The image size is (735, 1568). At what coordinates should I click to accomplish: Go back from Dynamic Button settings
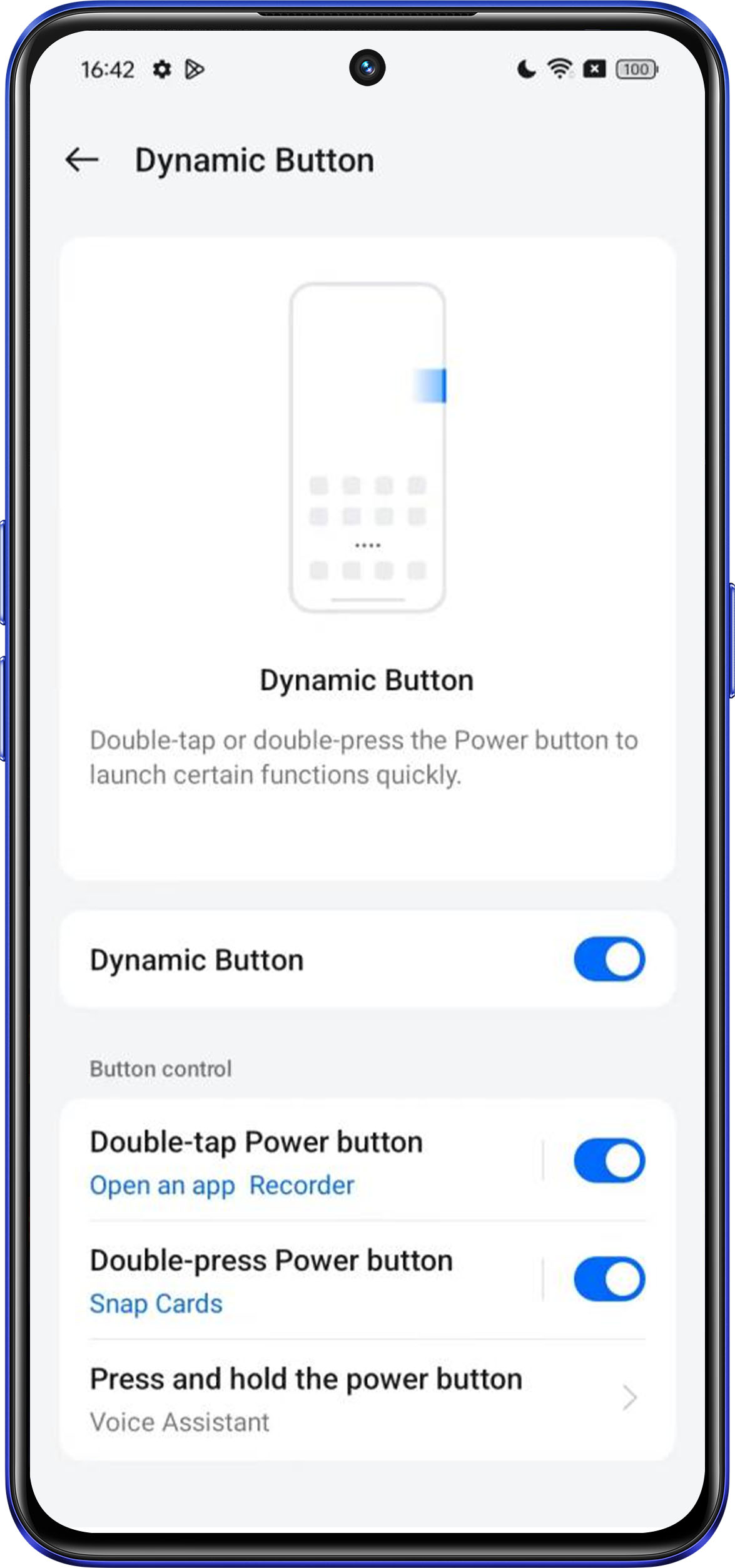(x=82, y=160)
